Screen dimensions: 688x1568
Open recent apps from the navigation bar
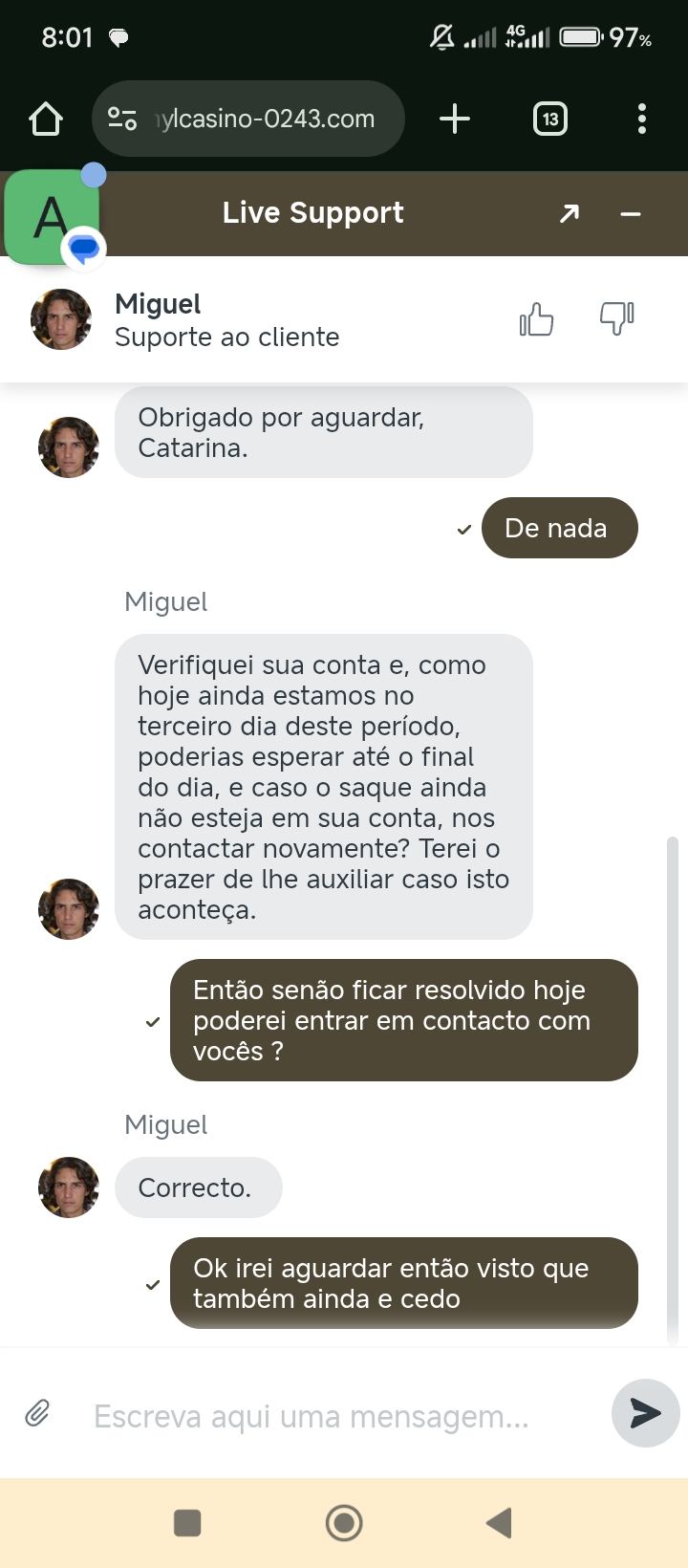pos(187,1523)
